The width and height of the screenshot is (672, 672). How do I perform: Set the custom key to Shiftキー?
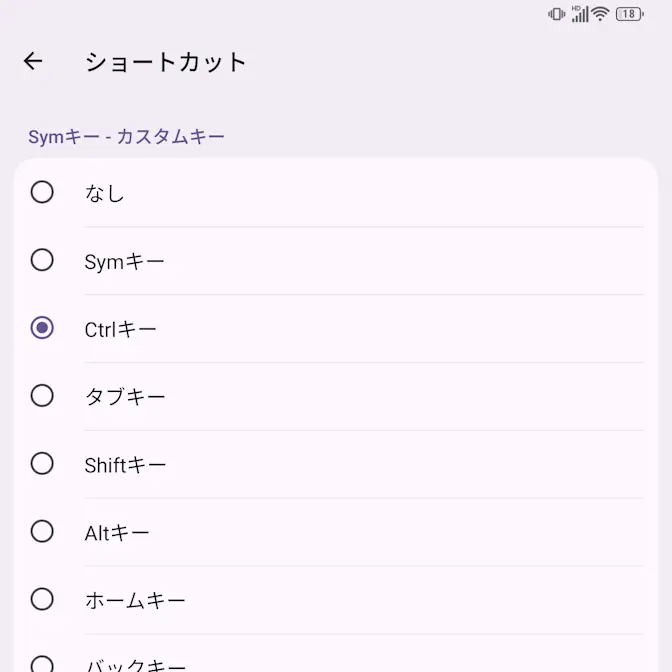(x=42, y=464)
